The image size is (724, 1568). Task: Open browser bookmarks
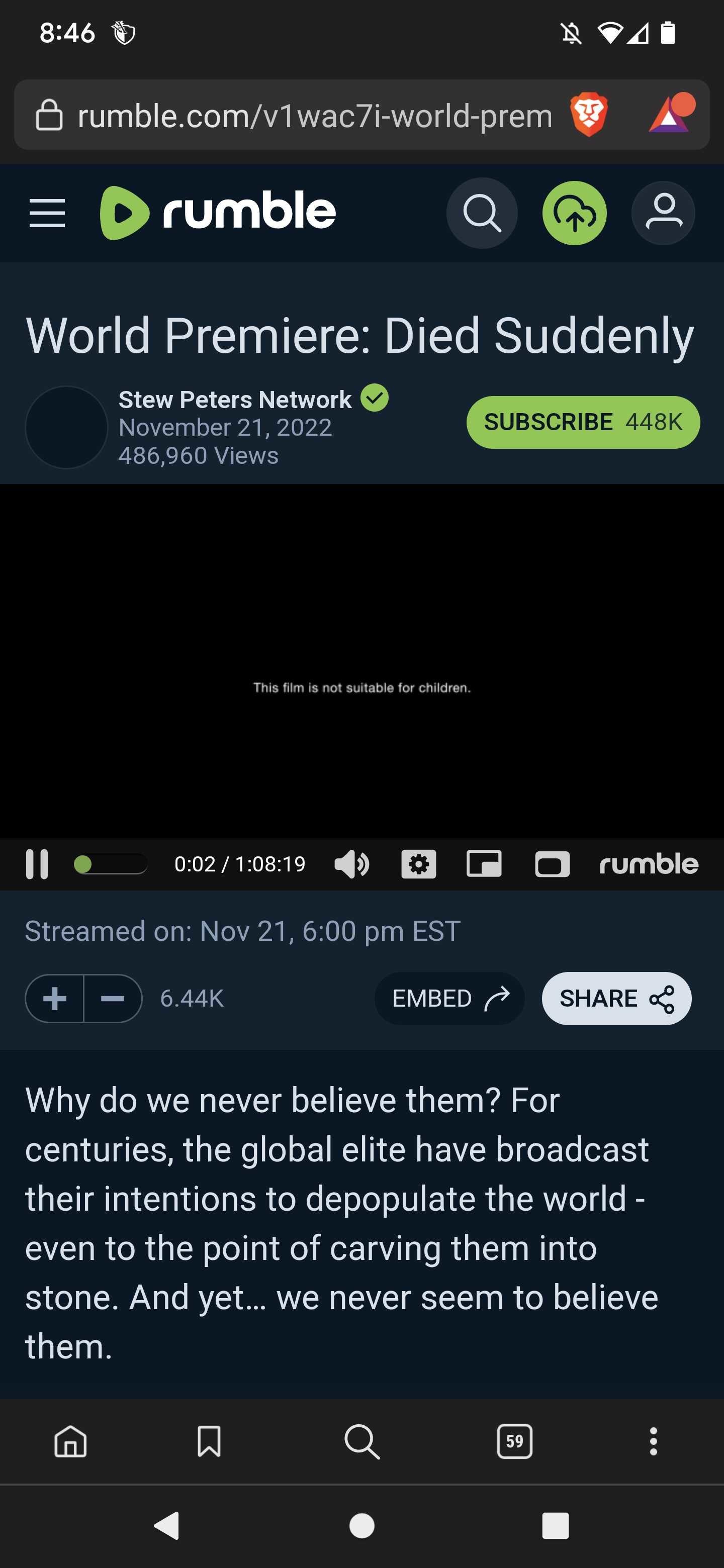[209, 1441]
